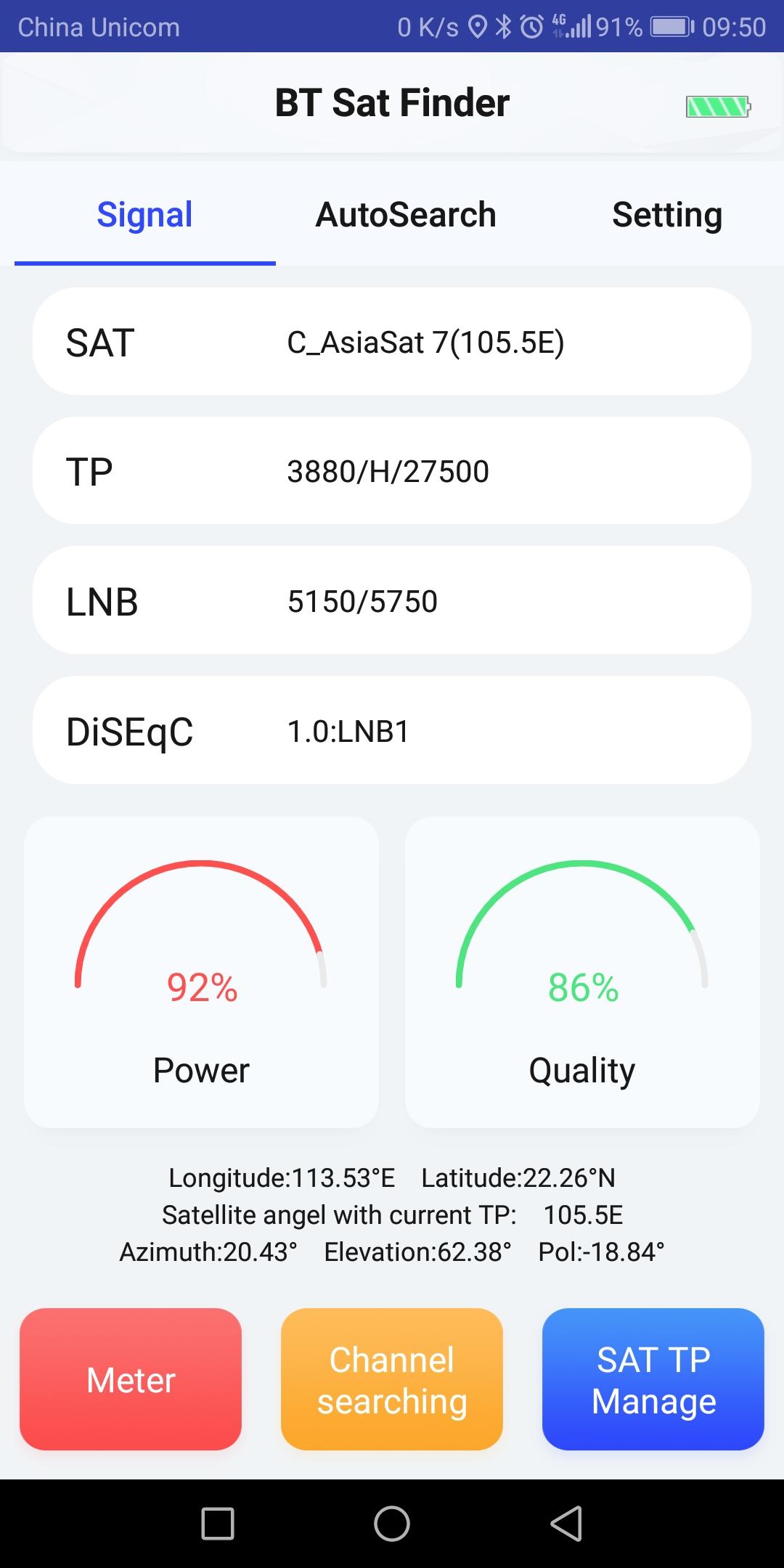Open SAT TP Manage

pos(653,1379)
